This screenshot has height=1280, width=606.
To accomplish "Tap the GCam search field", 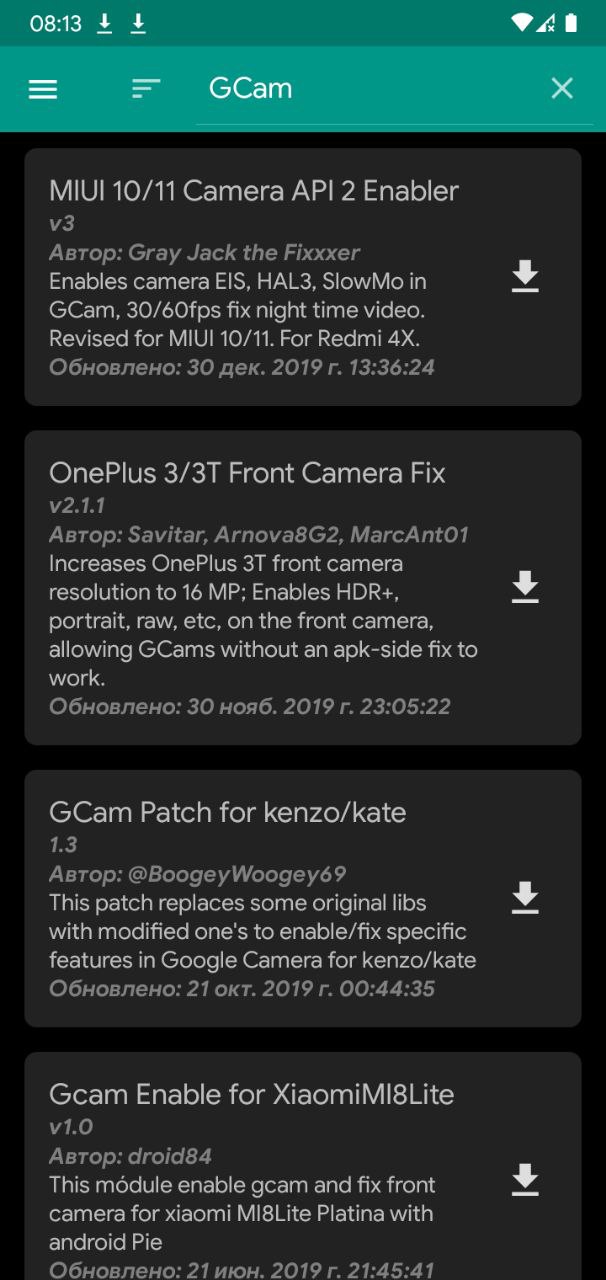I will 366,89.
